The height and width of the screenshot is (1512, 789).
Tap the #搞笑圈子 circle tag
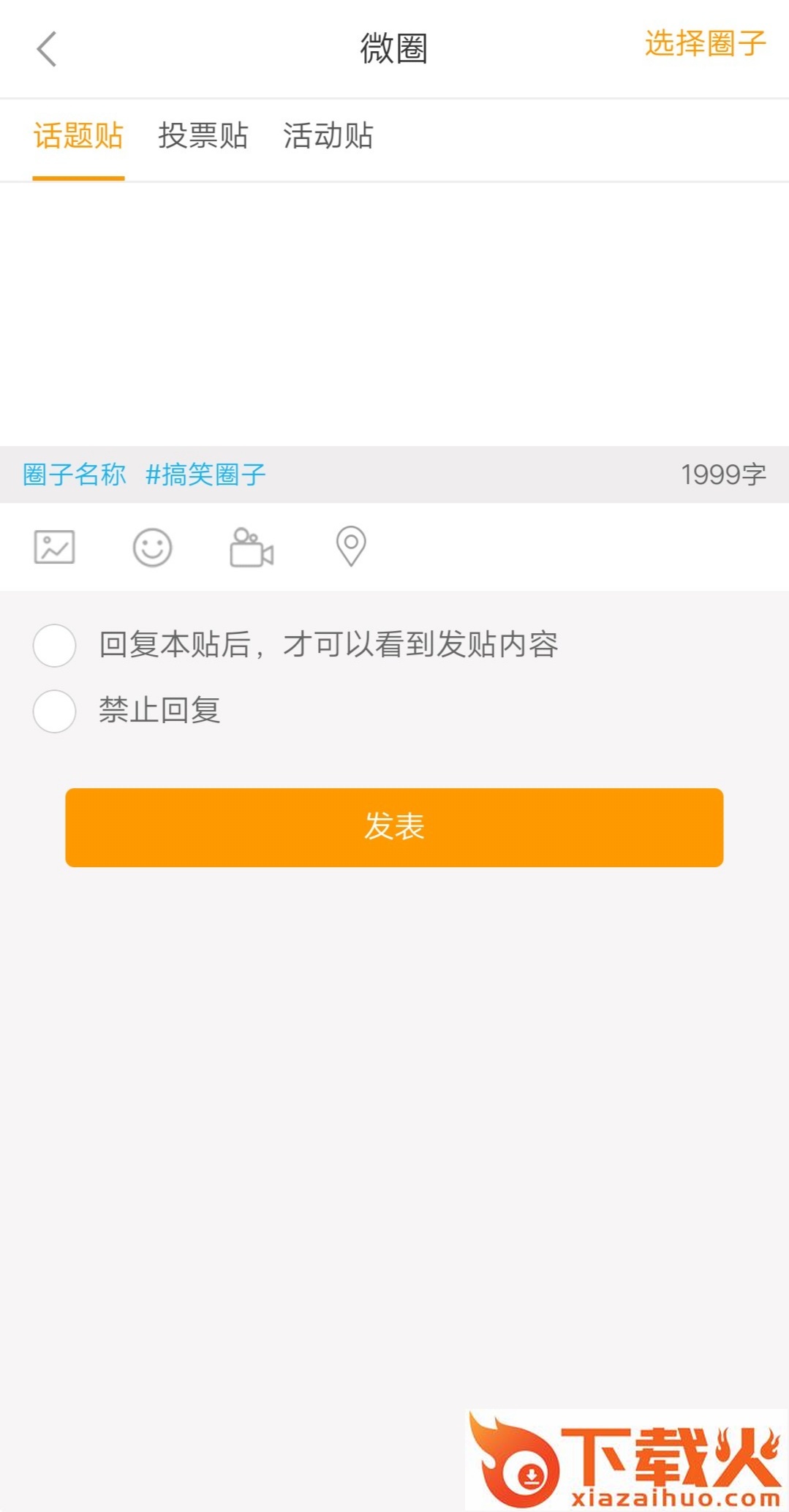click(205, 475)
